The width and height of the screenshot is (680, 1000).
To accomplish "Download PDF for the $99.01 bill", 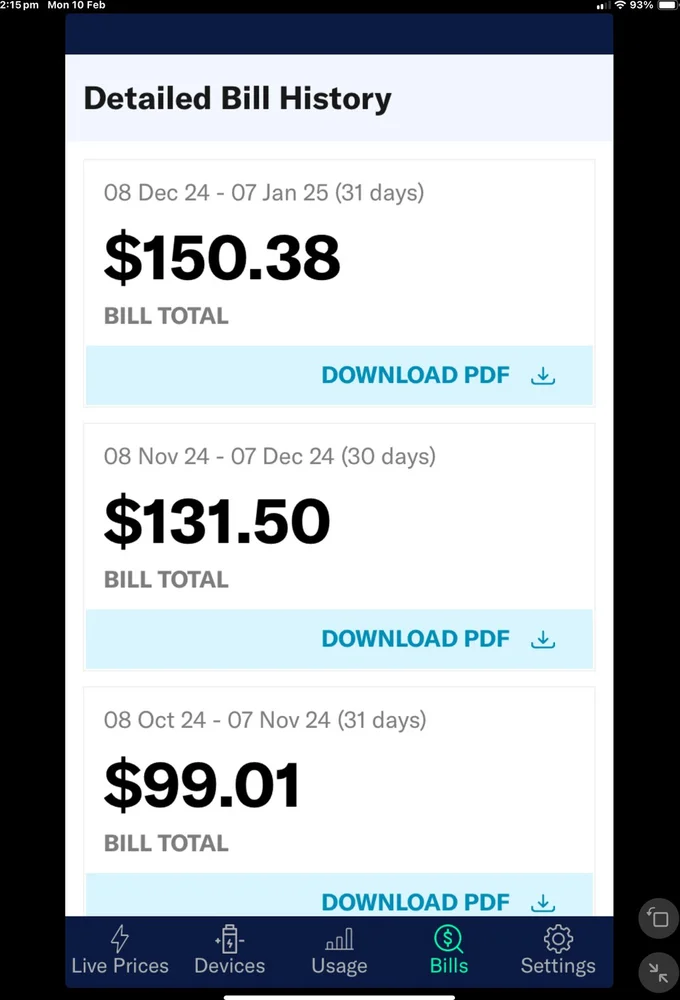I will (x=438, y=903).
